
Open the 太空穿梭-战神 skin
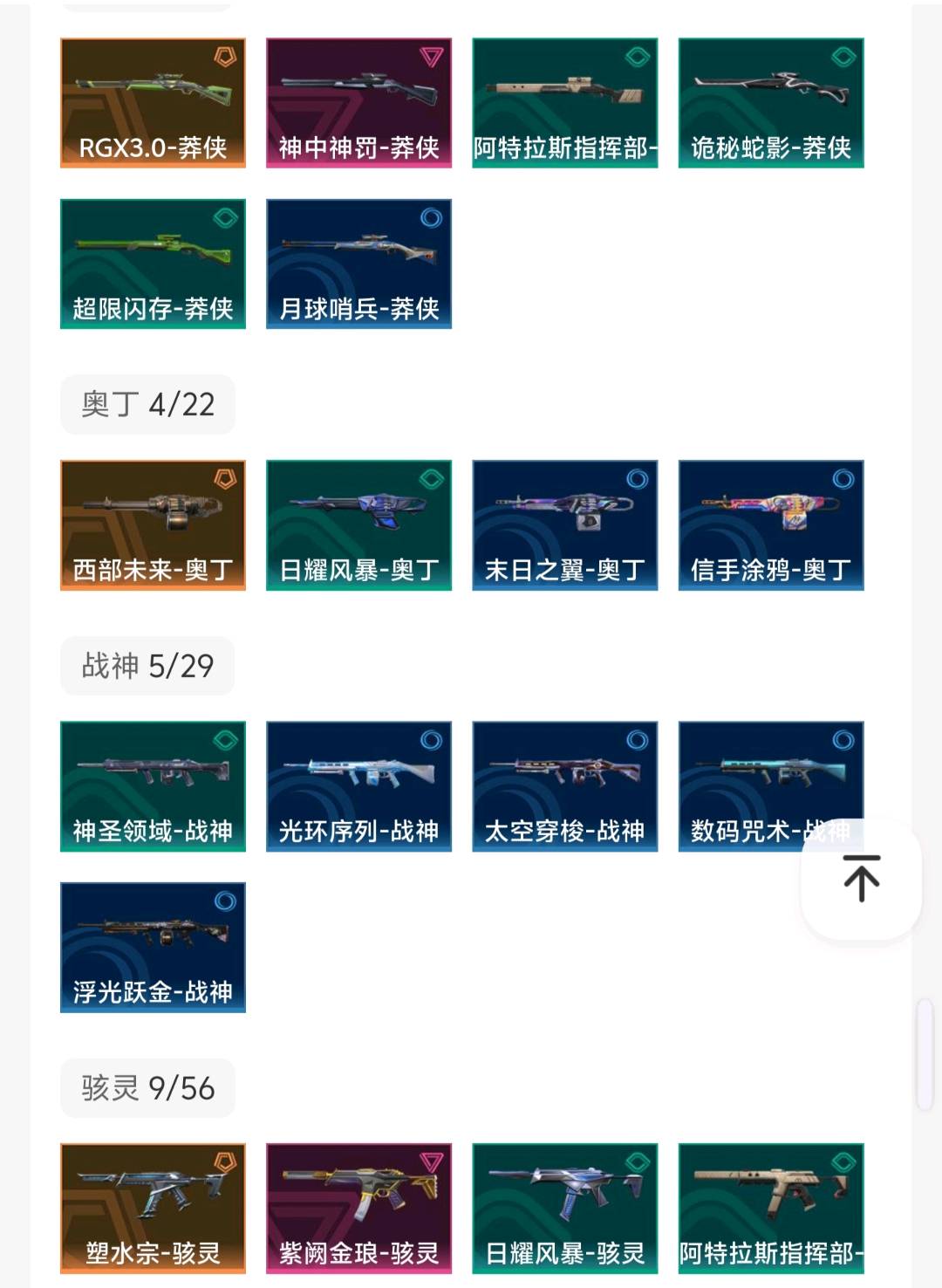tap(564, 786)
